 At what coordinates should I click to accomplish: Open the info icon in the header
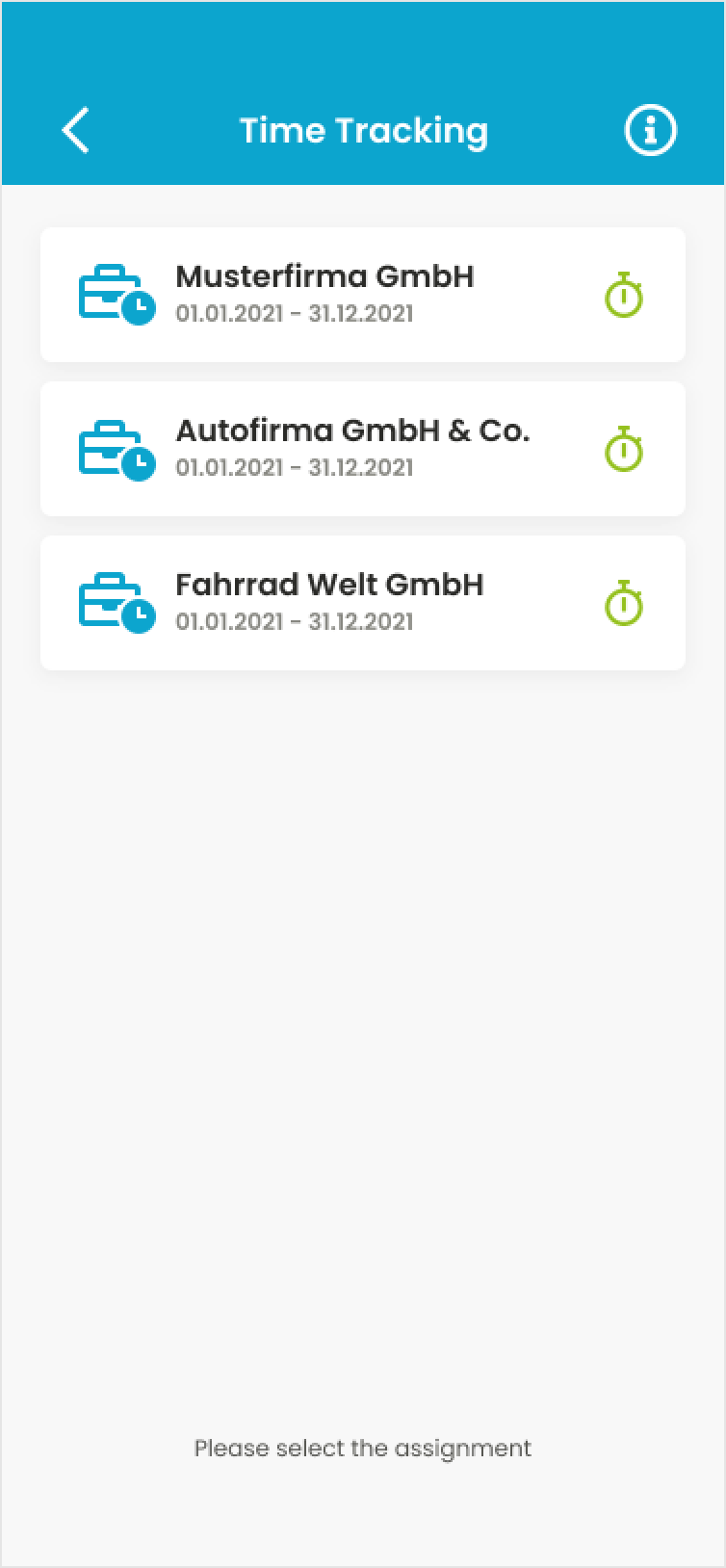click(650, 130)
